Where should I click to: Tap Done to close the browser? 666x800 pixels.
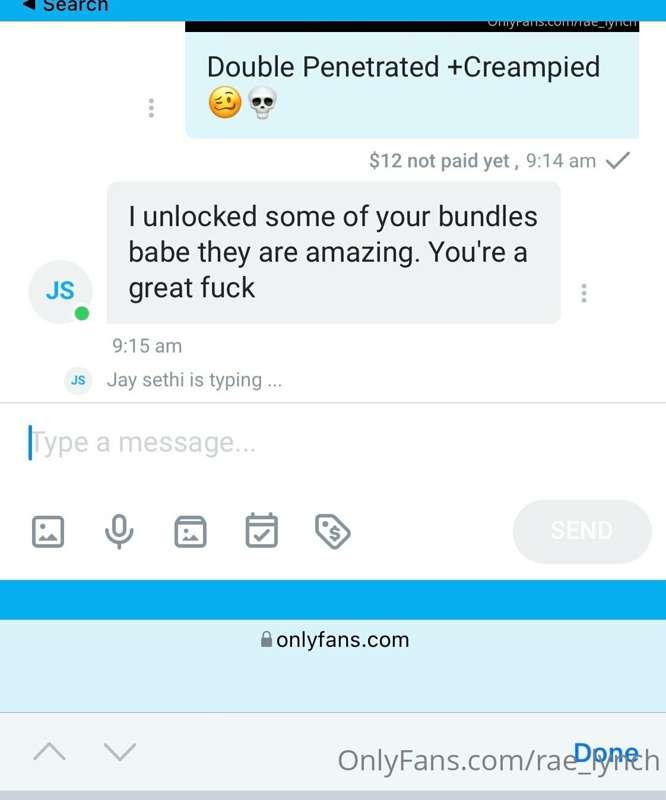[606, 752]
